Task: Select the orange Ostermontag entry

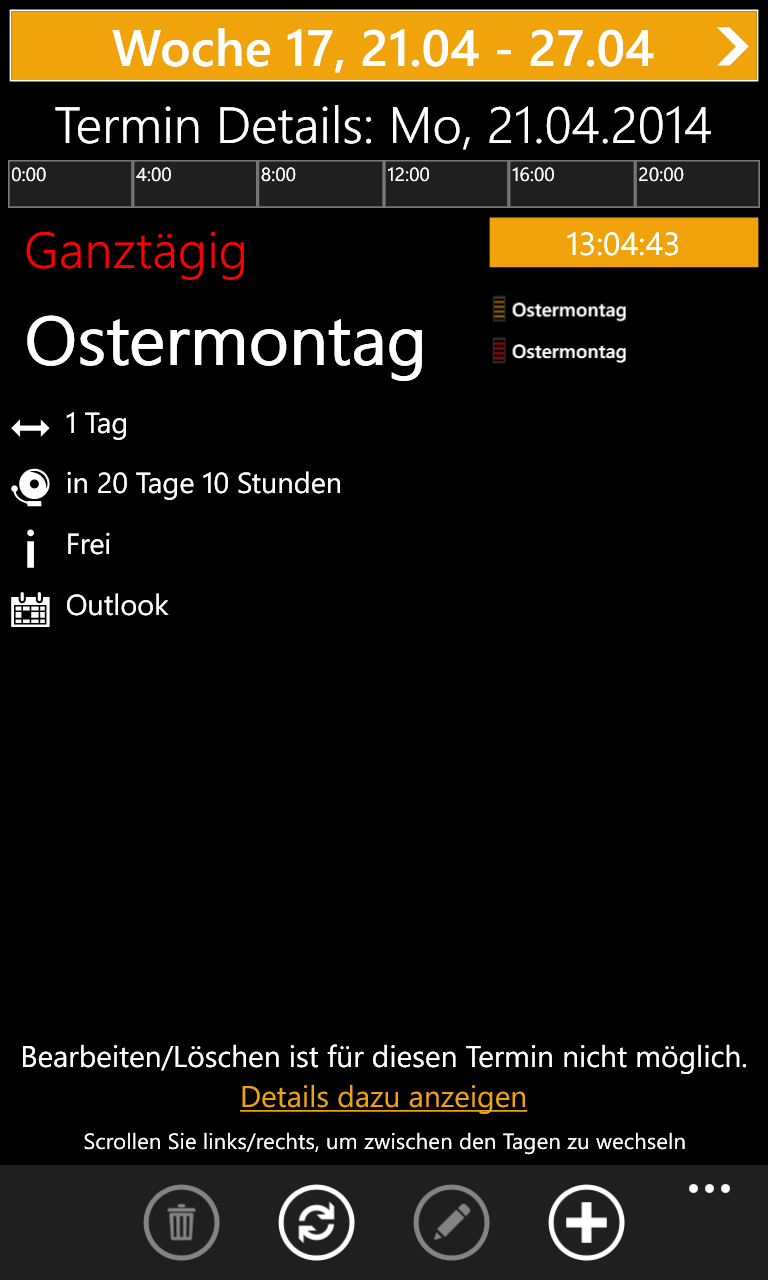Action: pos(560,309)
